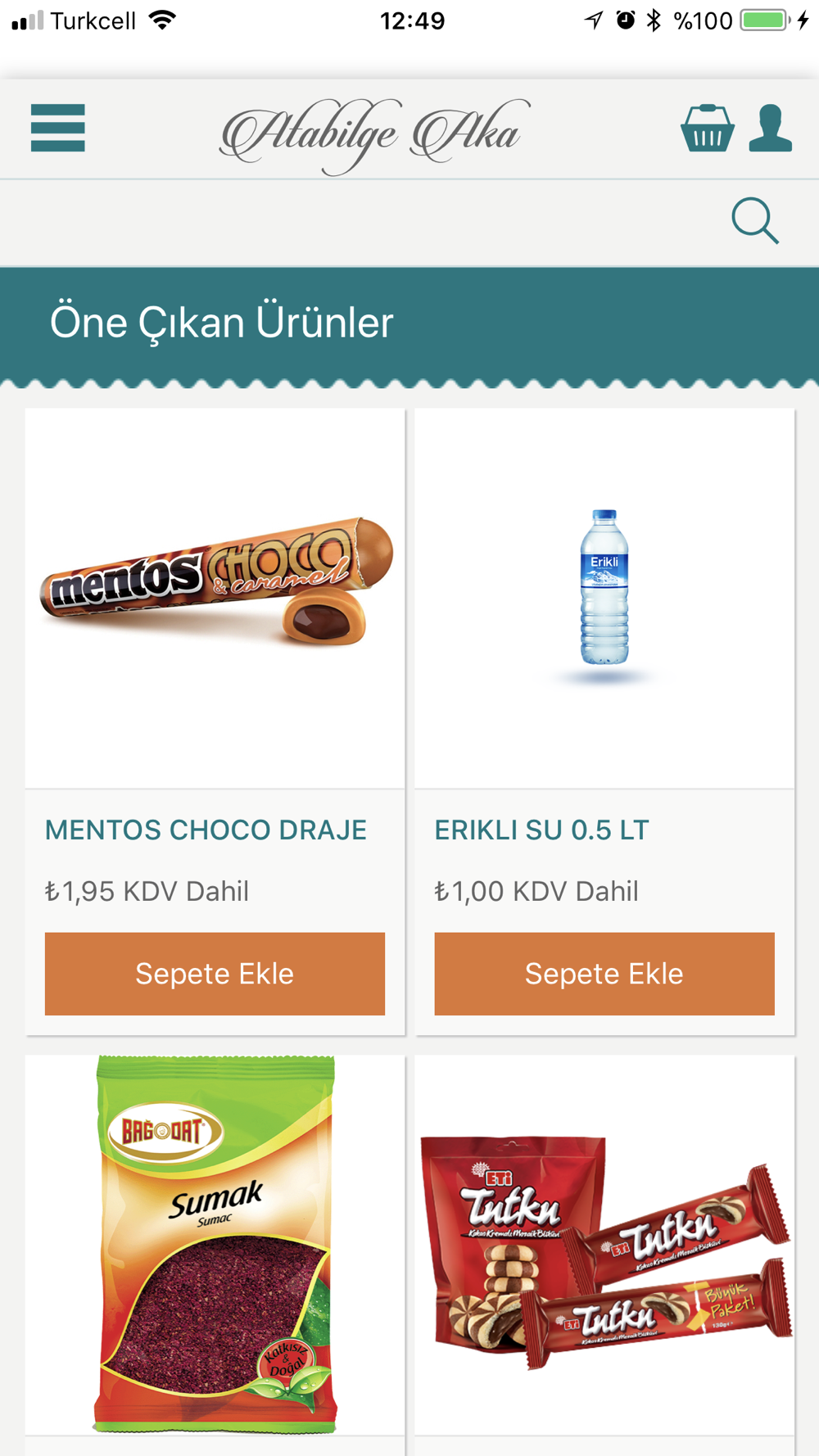The image size is (819, 1456).
Task: View the Eti Tutku biscuit product
Action: pos(604,1245)
